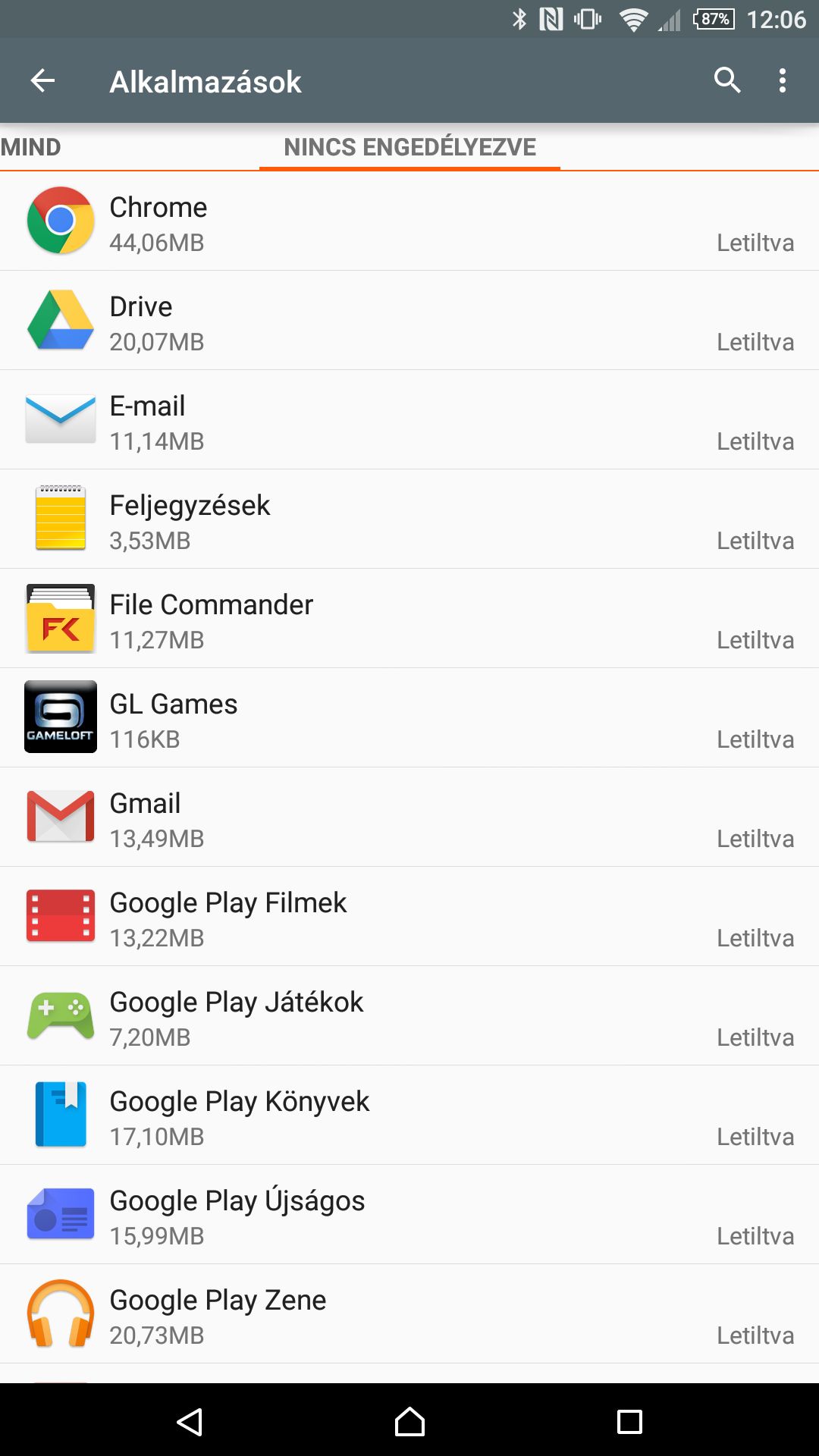Viewport: 819px width, 1456px height.
Task: Open File Commander app details
Action: tap(409, 618)
